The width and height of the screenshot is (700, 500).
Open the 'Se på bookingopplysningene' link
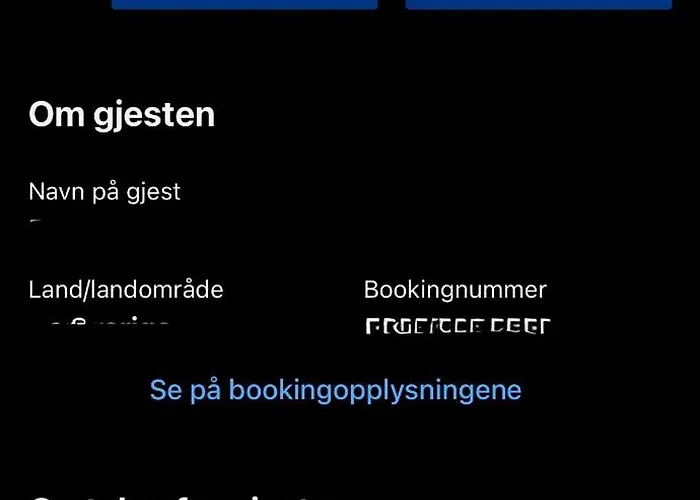336,389
